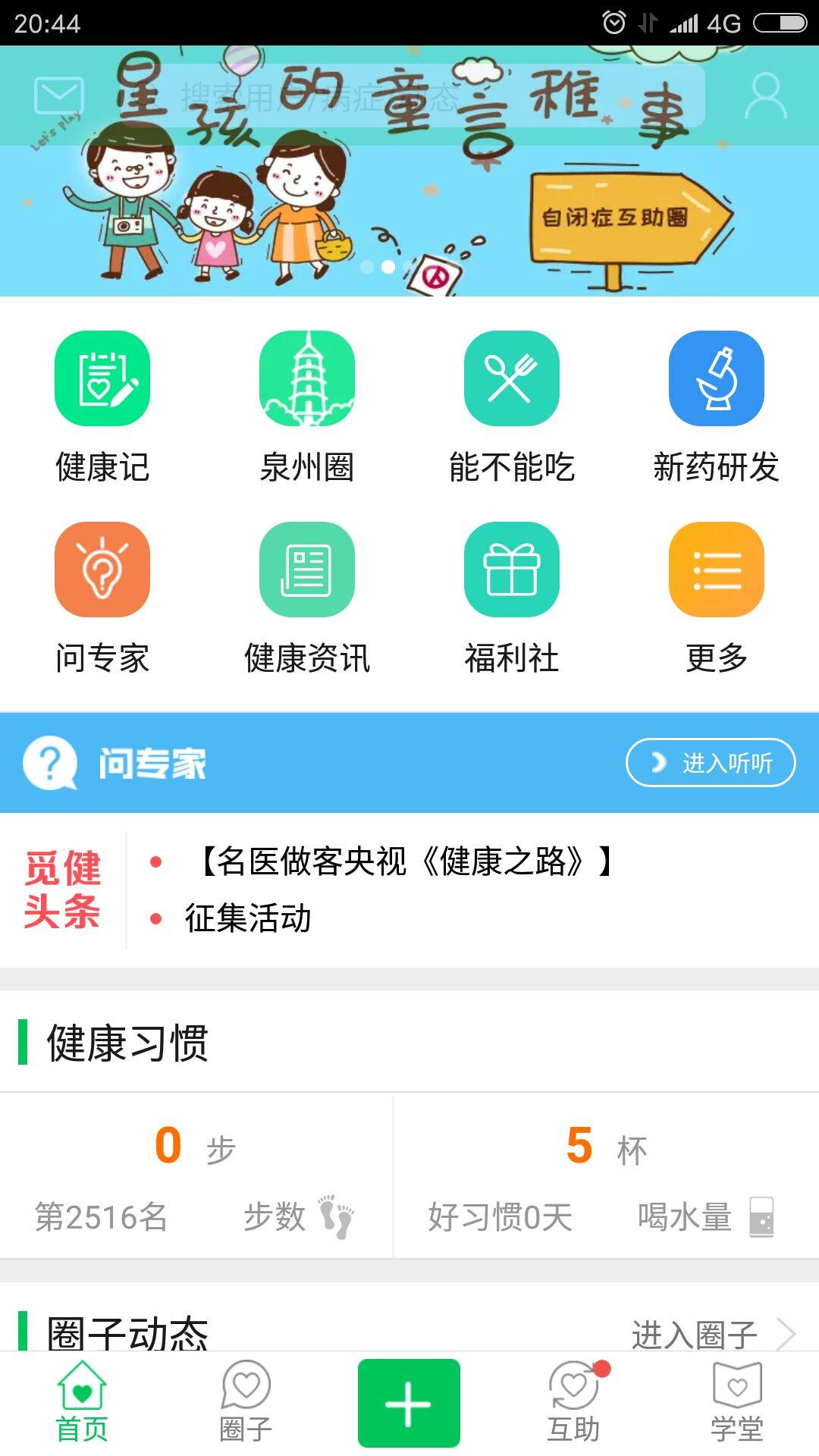This screenshot has width=819, height=1456.
Task: Open the 步数 step count card
Action: tap(196, 1175)
